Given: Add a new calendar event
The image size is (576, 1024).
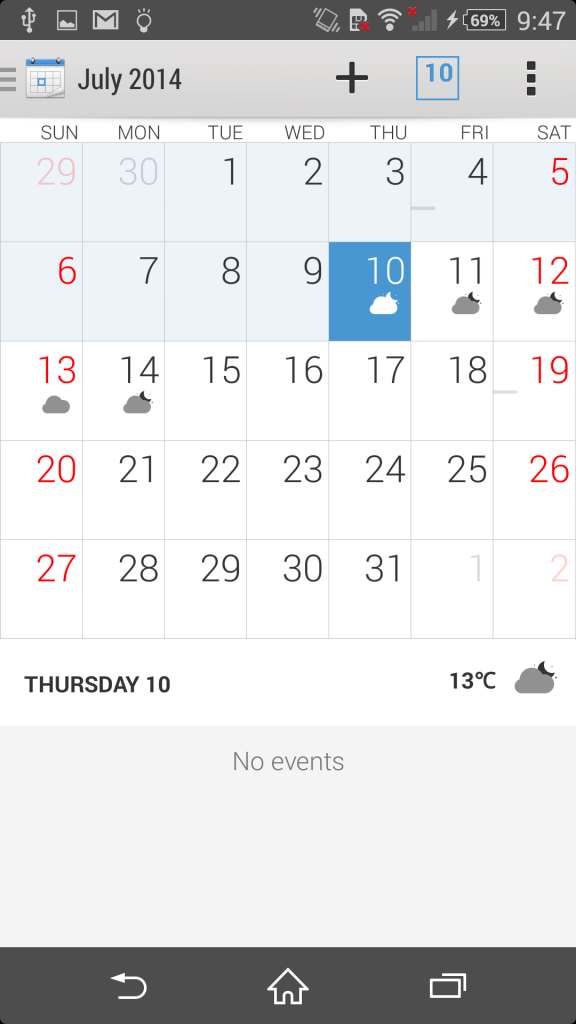Looking at the screenshot, I should pyautogui.click(x=352, y=78).
